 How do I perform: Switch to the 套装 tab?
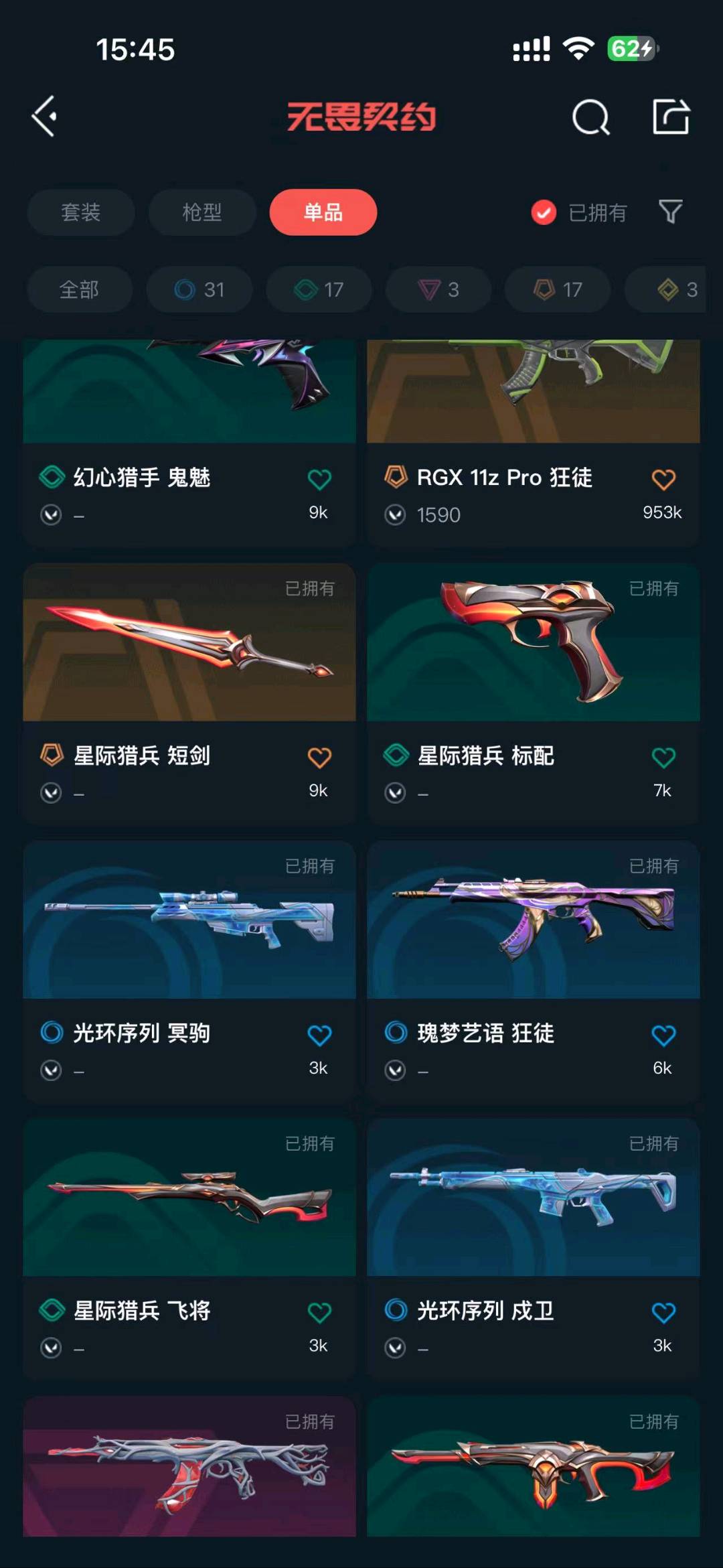point(80,212)
